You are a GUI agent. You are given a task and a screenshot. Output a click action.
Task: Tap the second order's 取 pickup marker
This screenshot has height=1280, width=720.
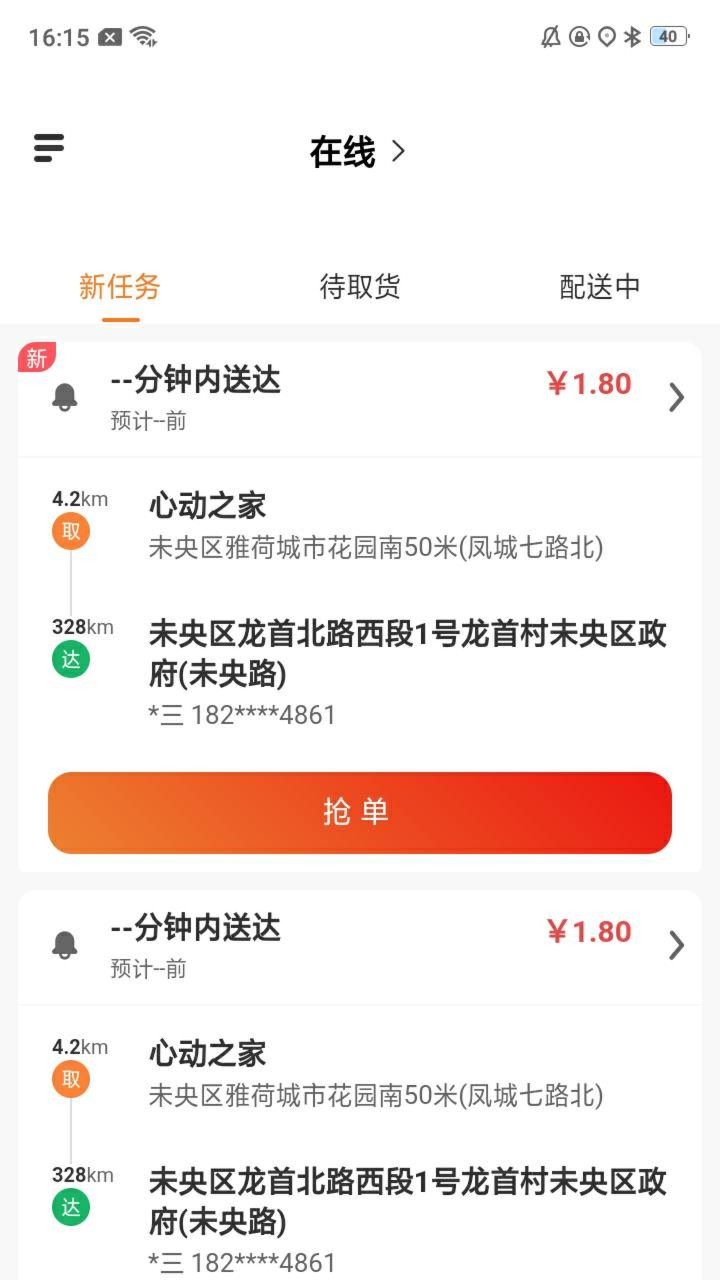pyautogui.click(x=70, y=1079)
